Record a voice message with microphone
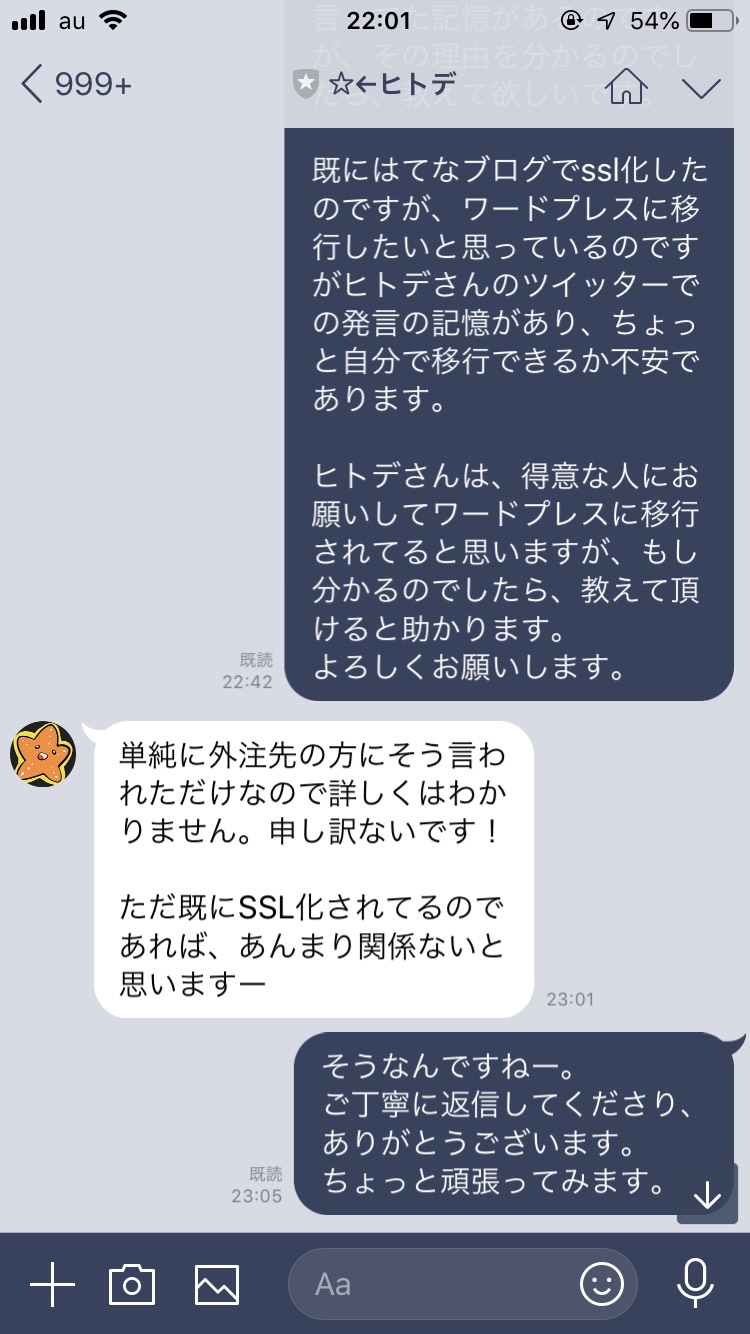Image resolution: width=750 pixels, height=1334 pixels. [x=694, y=1284]
